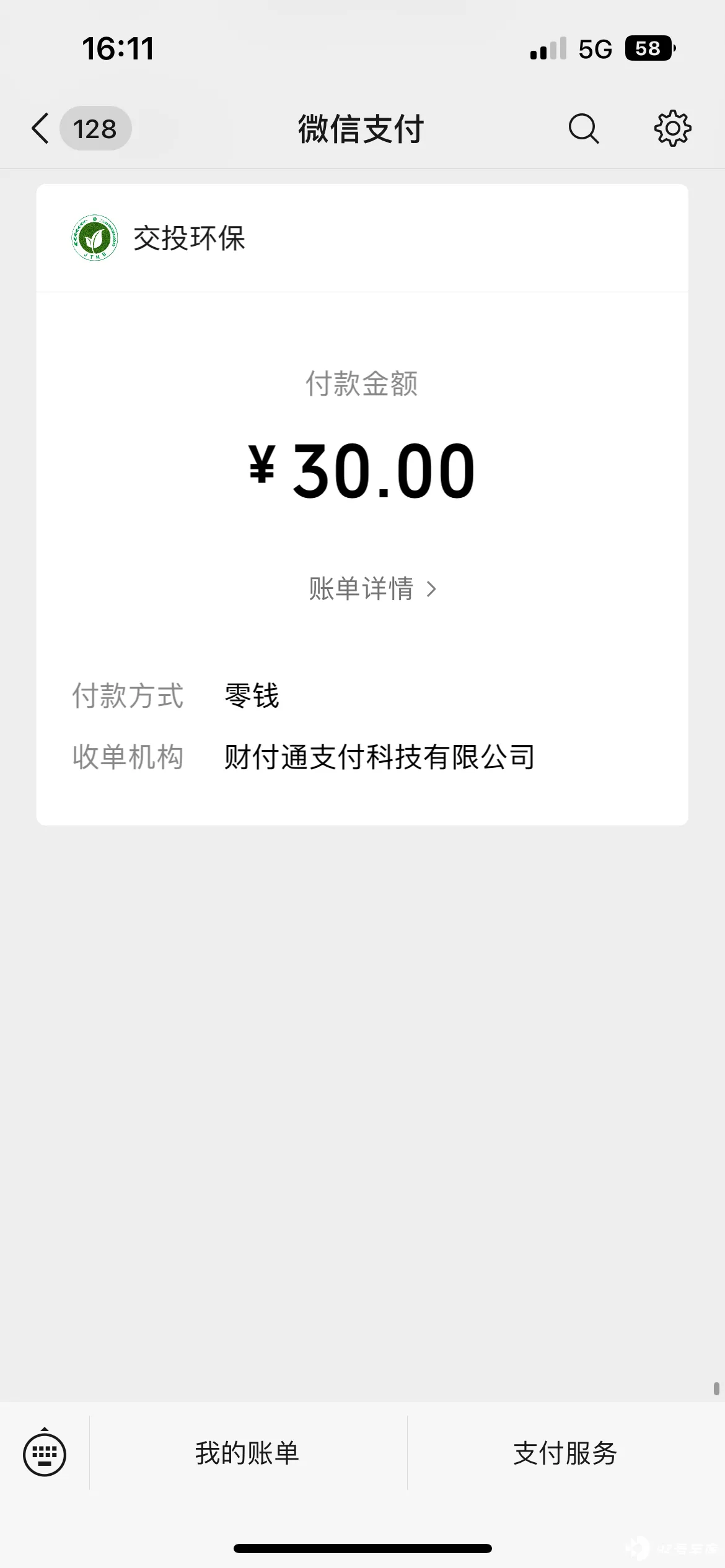Go back with the 128 back arrow
The height and width of the screenshot is (1568, 725).
[81, 129]
